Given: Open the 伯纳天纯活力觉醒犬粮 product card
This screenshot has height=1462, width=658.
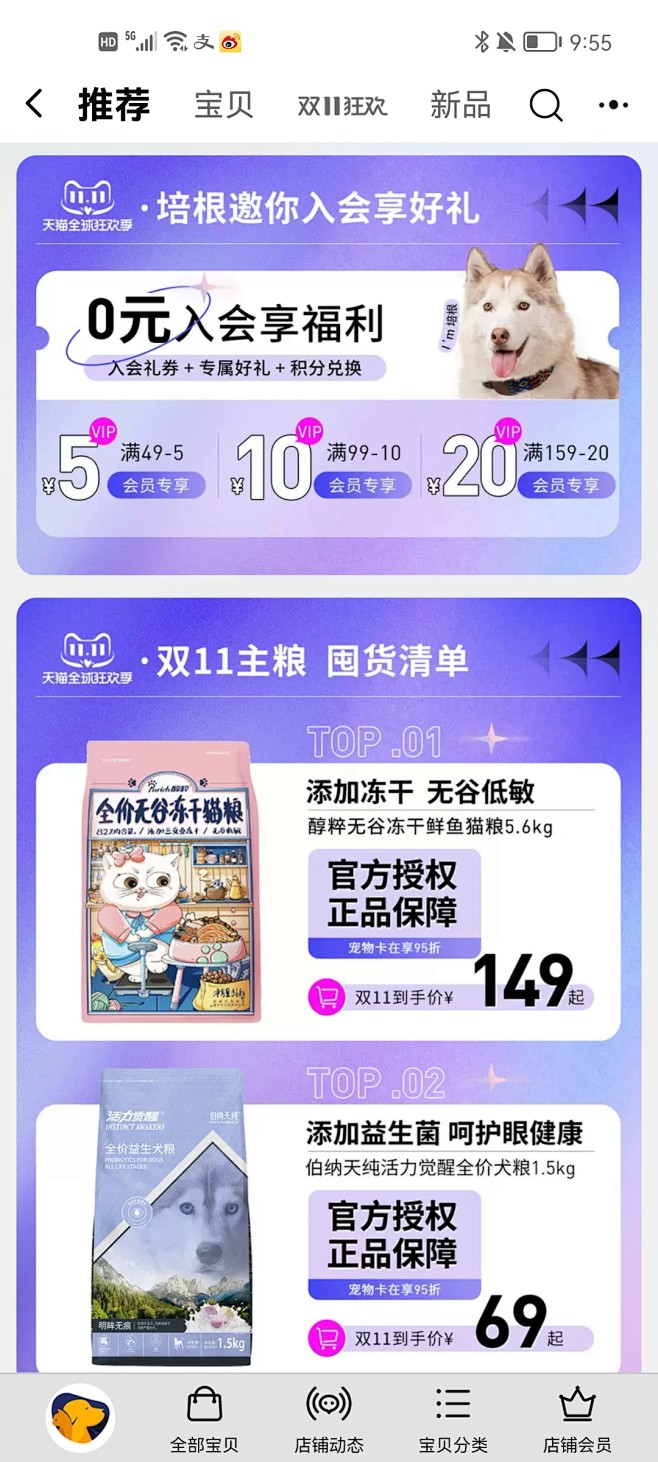Looking at the screenshot, I should [328, 1235].
